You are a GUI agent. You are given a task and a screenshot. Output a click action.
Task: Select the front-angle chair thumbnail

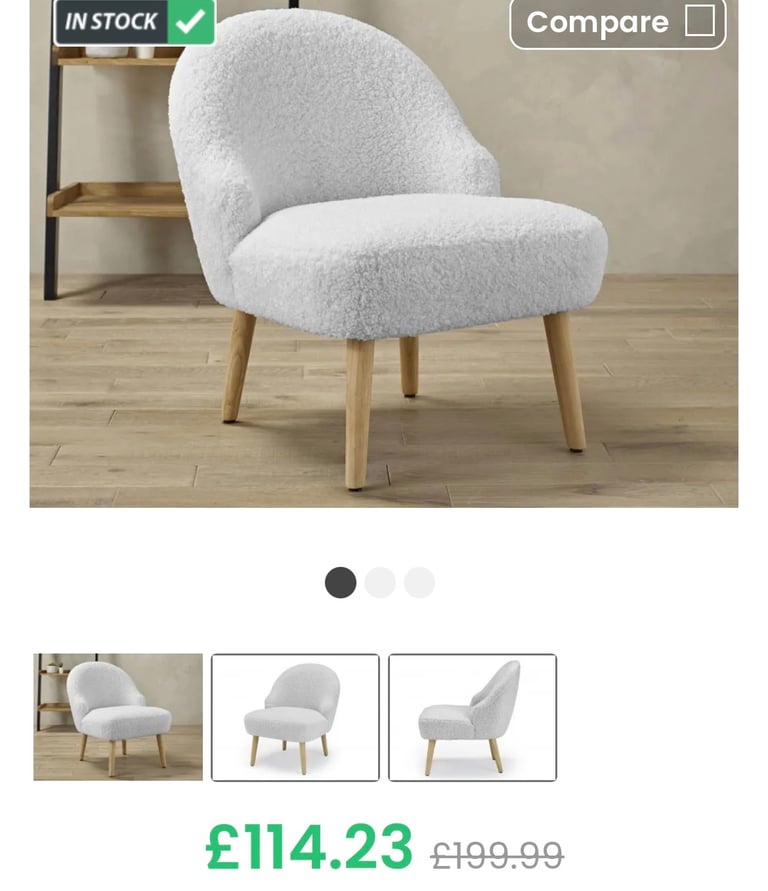295,717
